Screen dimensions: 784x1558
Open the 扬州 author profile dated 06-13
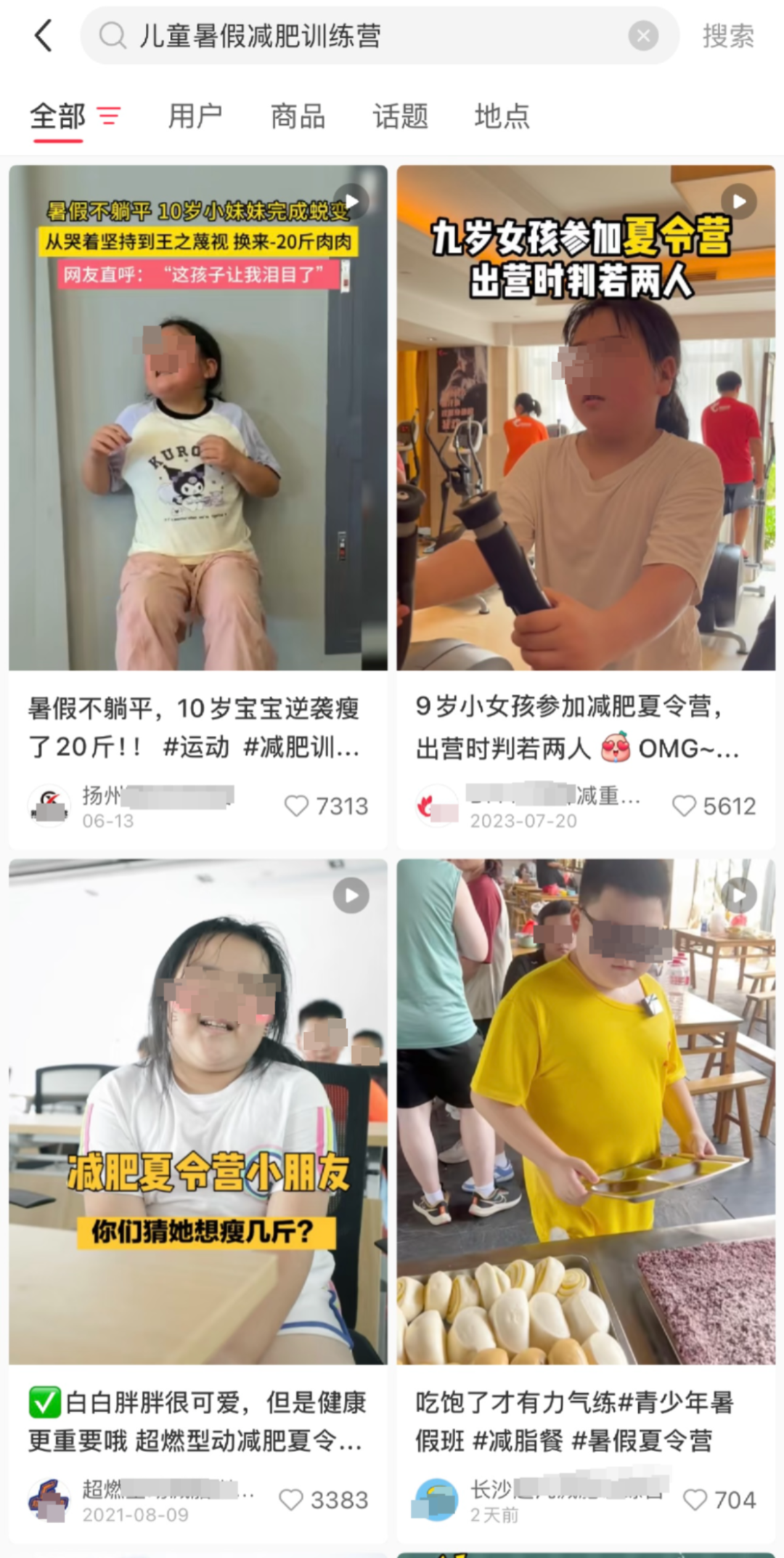tap(49, 806)
